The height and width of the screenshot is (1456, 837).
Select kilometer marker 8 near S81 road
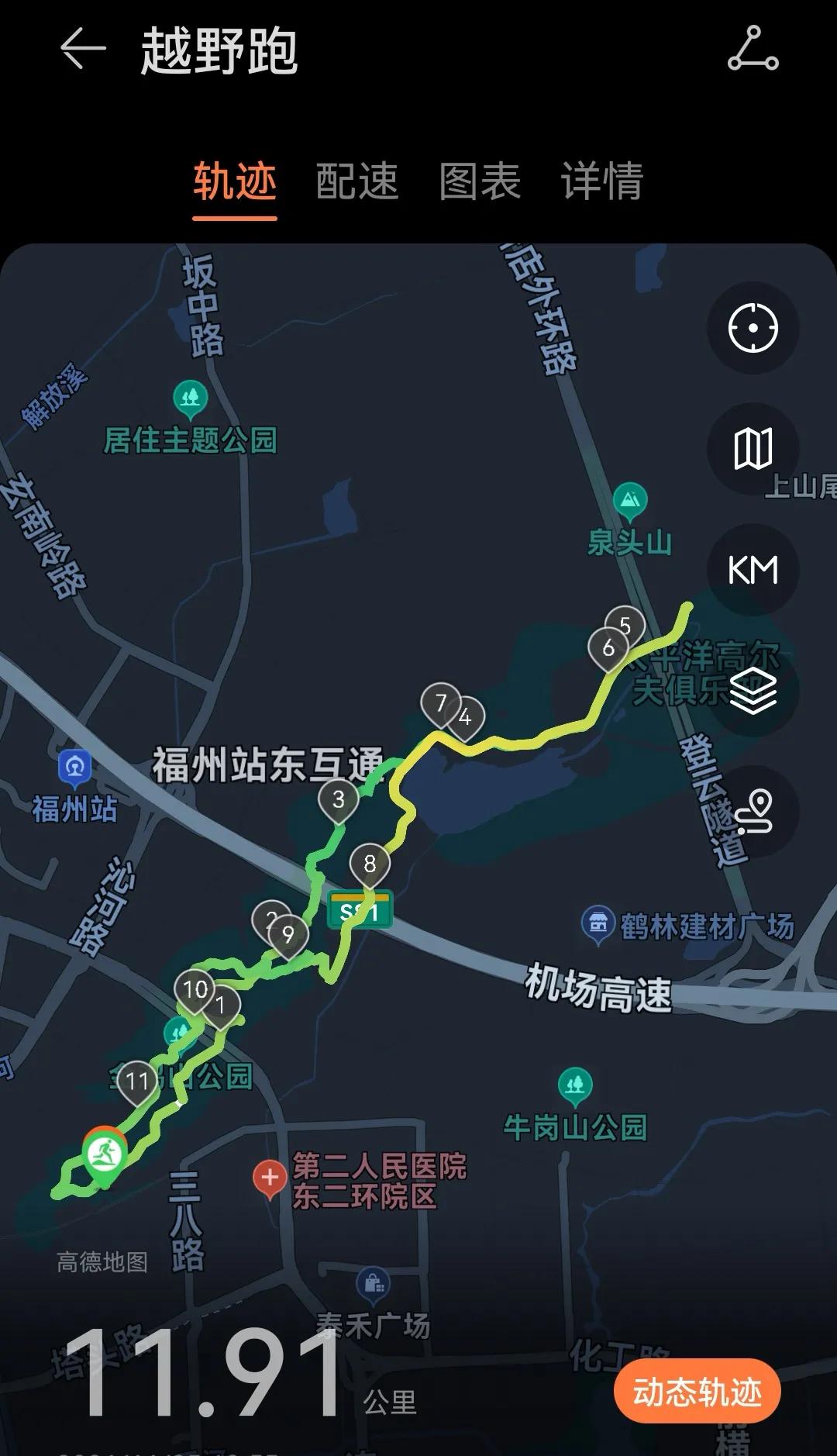coord(368,861)
